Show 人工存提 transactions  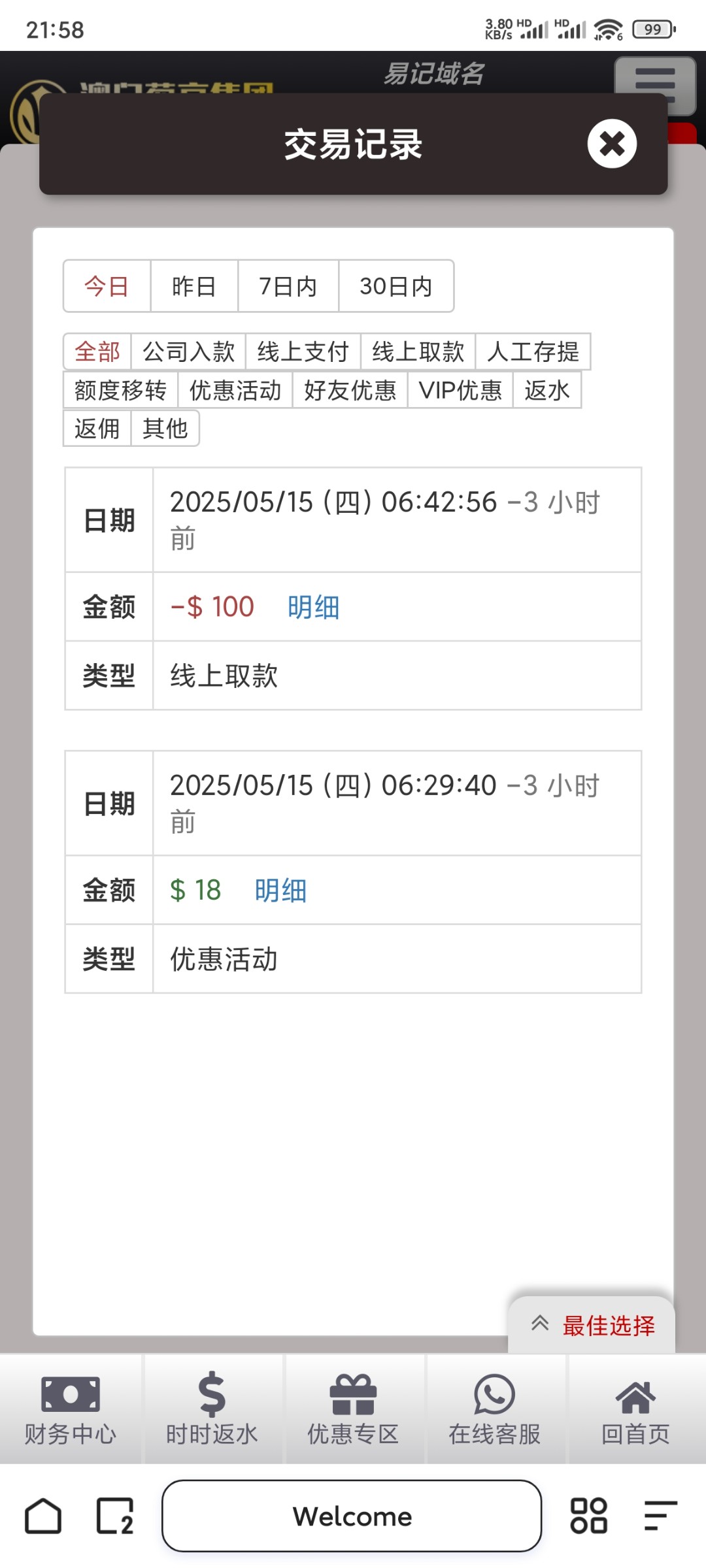coord(533,351)
